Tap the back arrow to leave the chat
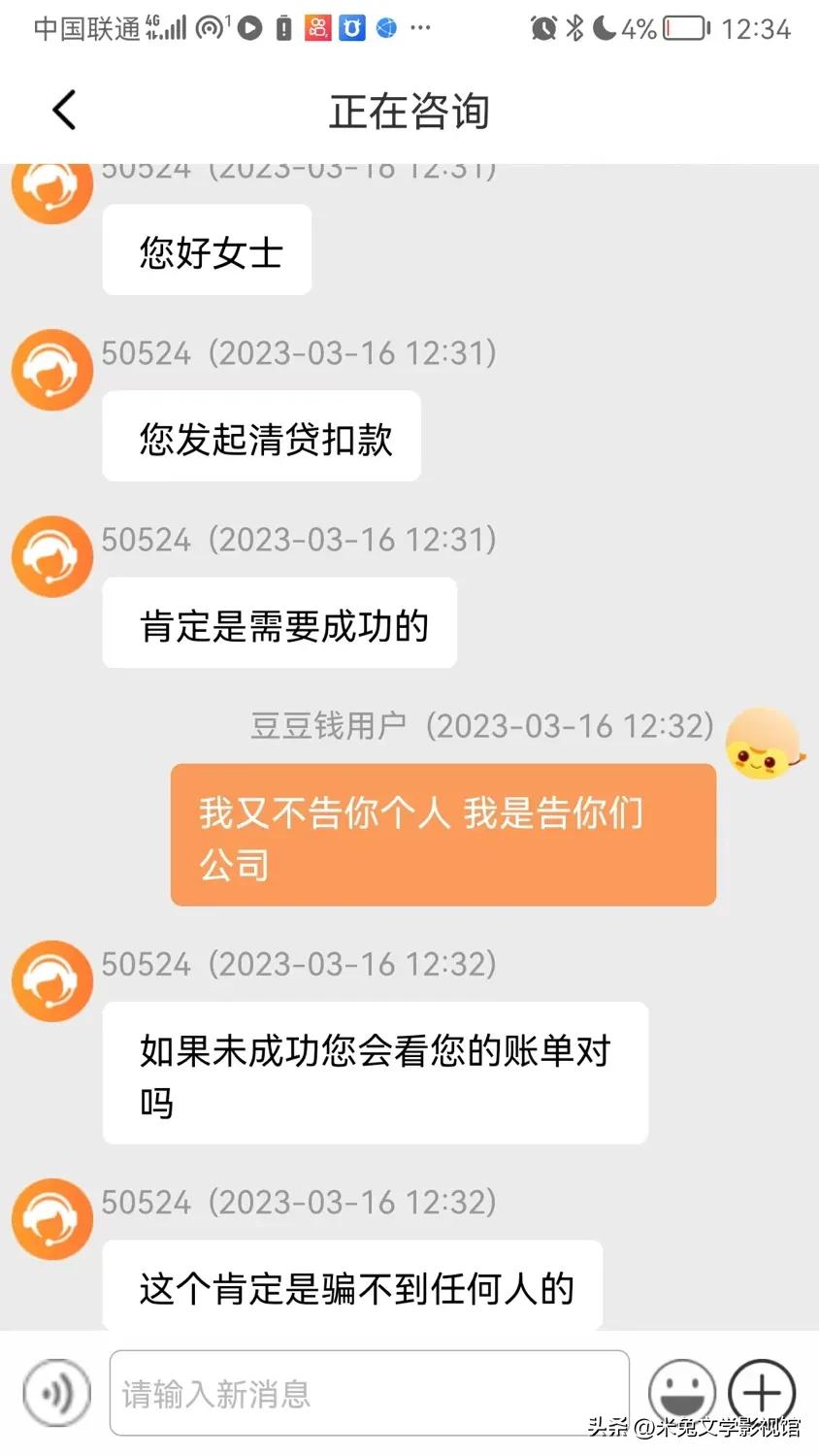This screenshot has width=819, height=1456. 63,110
